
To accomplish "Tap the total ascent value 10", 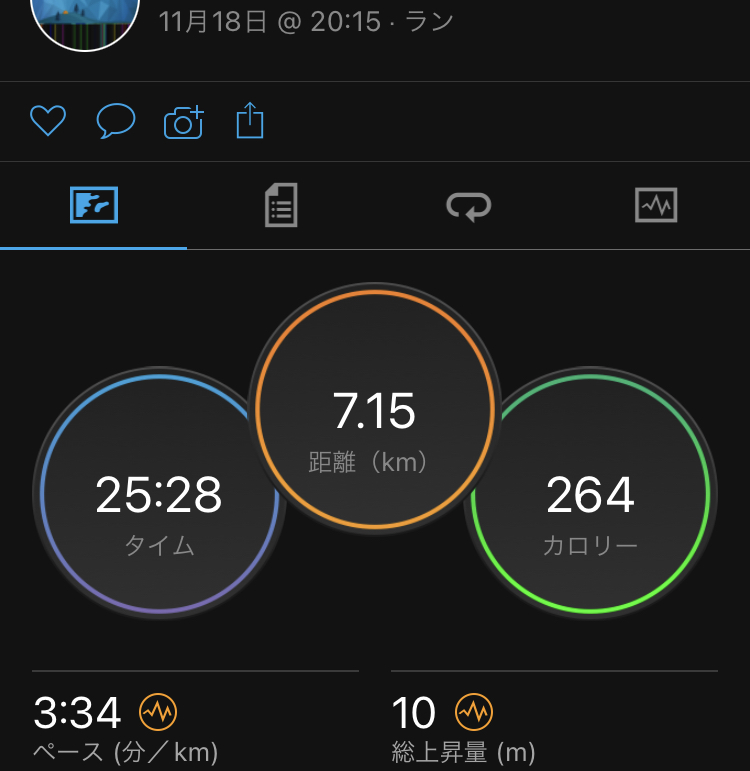I will click(x=412, y=712).
